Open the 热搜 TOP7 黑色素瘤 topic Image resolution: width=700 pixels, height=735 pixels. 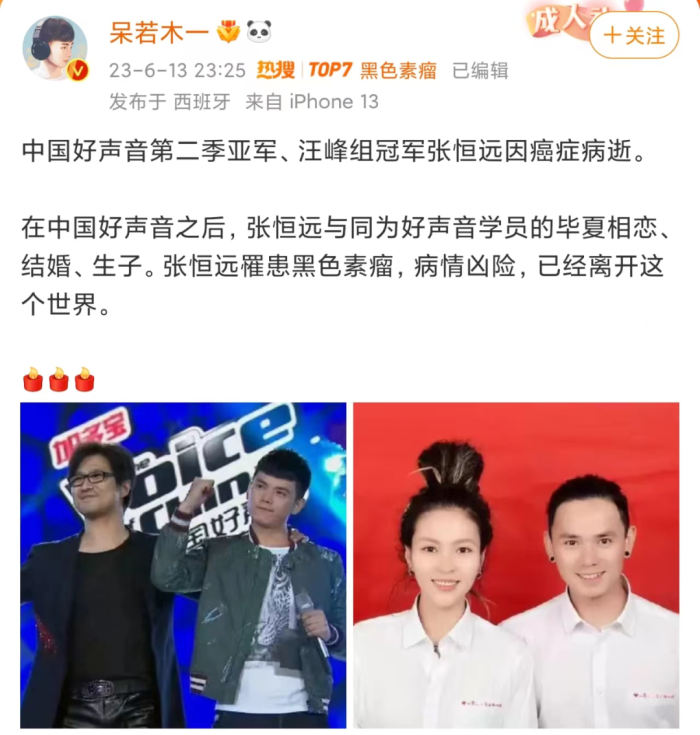pyautogui.click(x=346, y=70)
